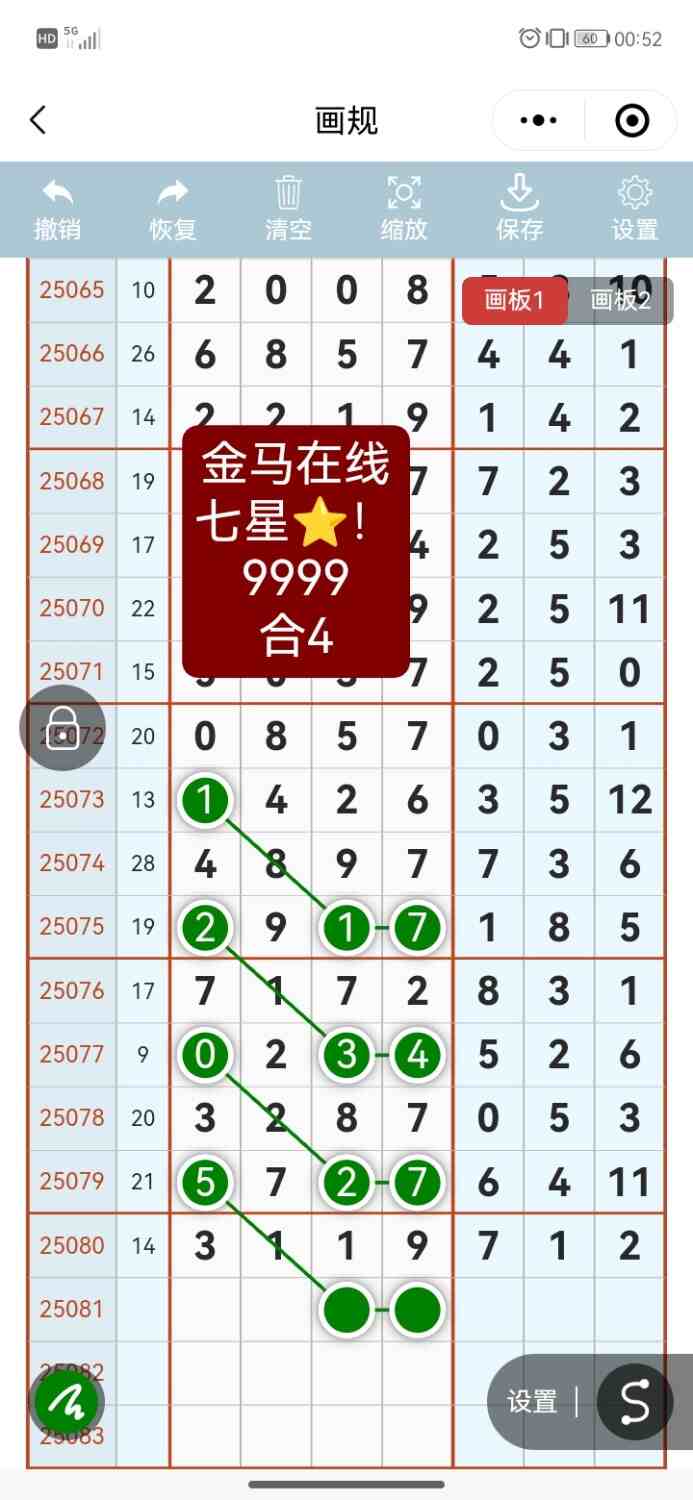Switch to 画板2
Screen dimensions: 693x1500
point(621,301)
